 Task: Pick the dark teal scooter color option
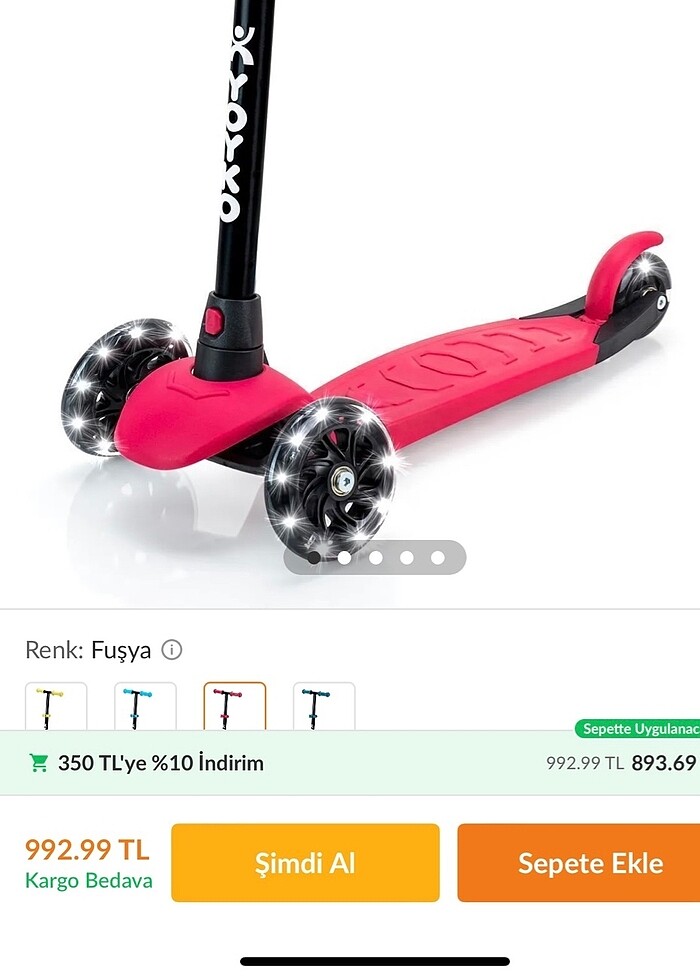point(324,707)
